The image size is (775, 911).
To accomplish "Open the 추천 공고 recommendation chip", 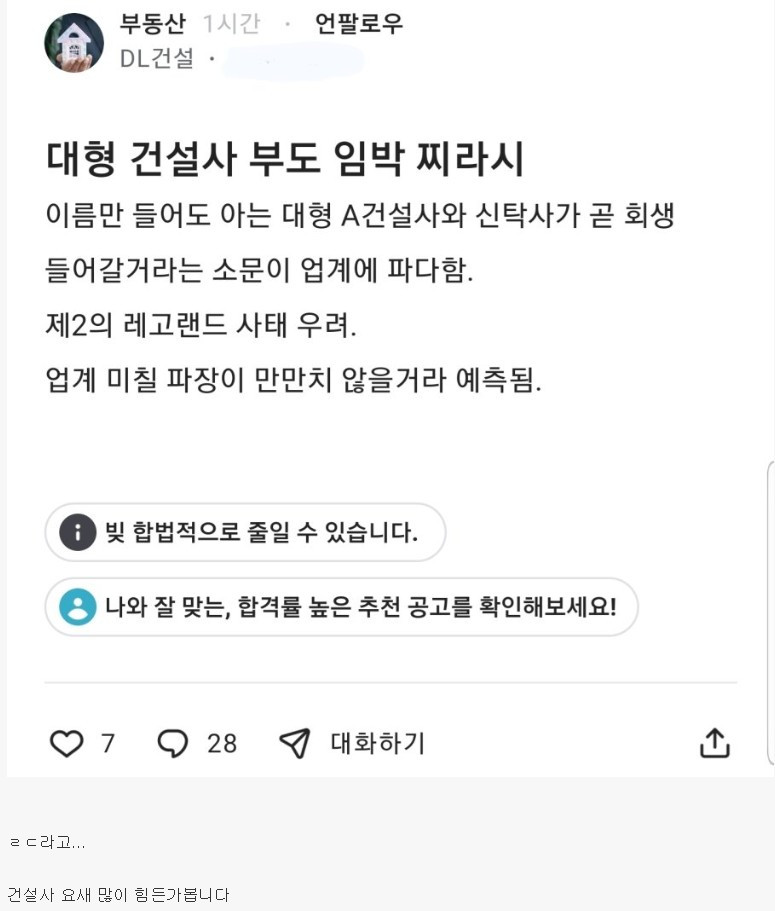I will [x=341, y=607].
